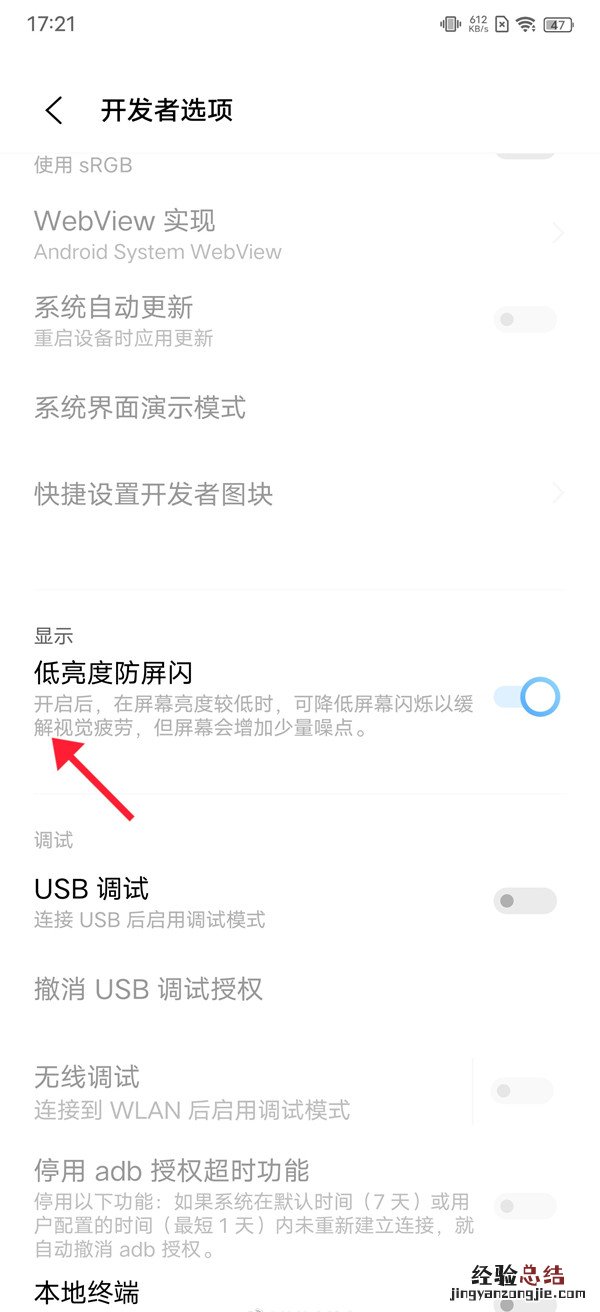Enable USB 调试 switch
Viewport: 600px width, 1312px height.
525,901
